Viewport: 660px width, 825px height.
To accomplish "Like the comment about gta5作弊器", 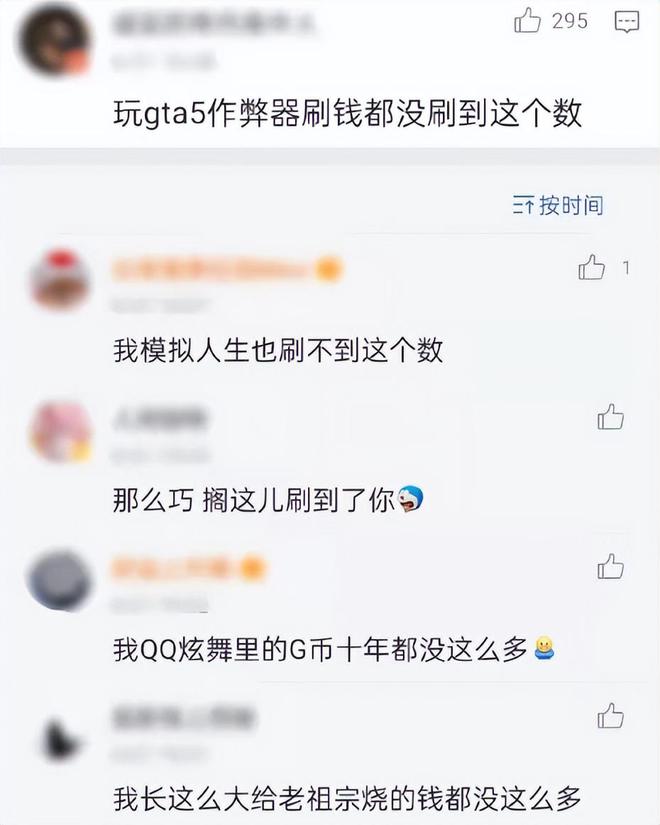I will point(528,21).
